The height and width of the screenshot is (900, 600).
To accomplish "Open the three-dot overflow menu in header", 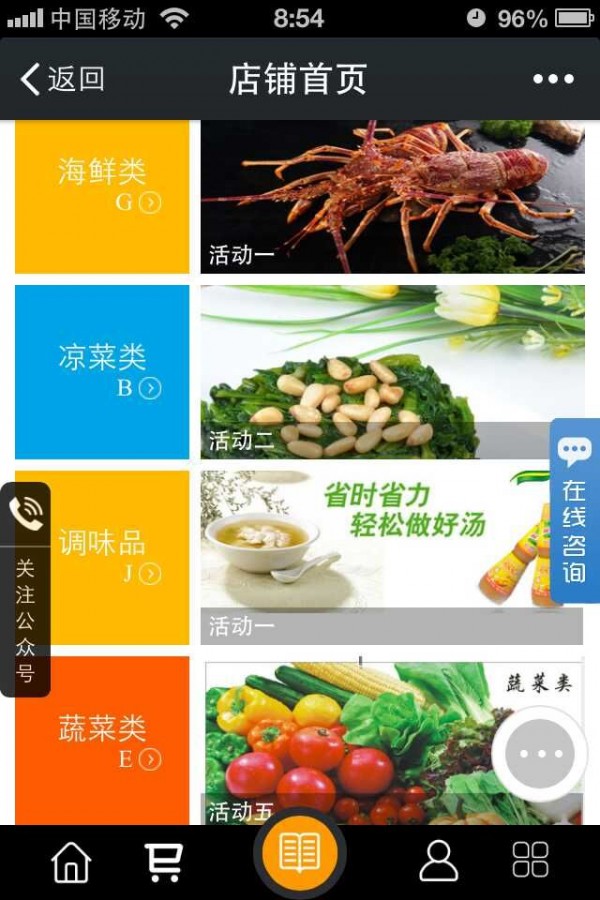I will coord(553,79).
